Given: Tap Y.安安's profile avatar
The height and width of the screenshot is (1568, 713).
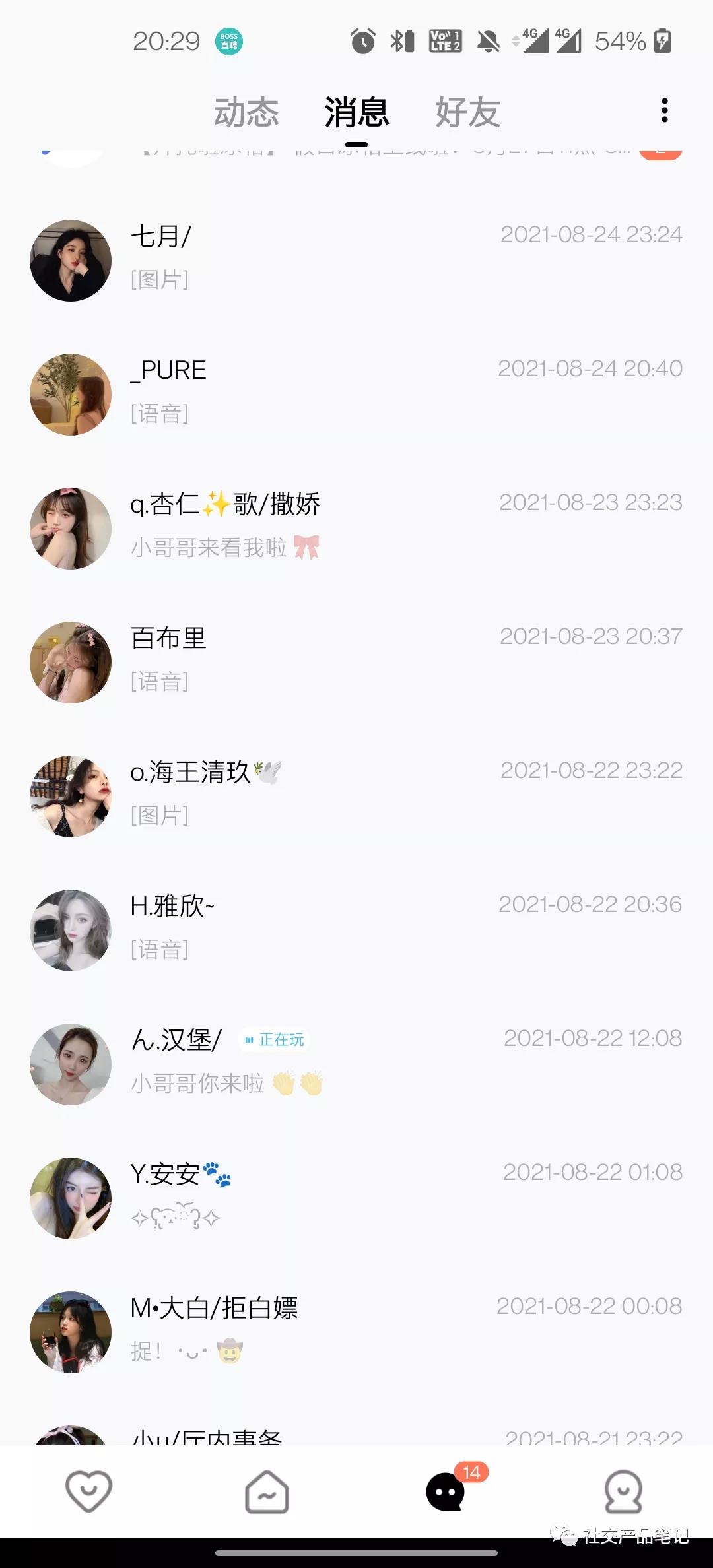Looking at the screenshot, I should [70, 1198].
